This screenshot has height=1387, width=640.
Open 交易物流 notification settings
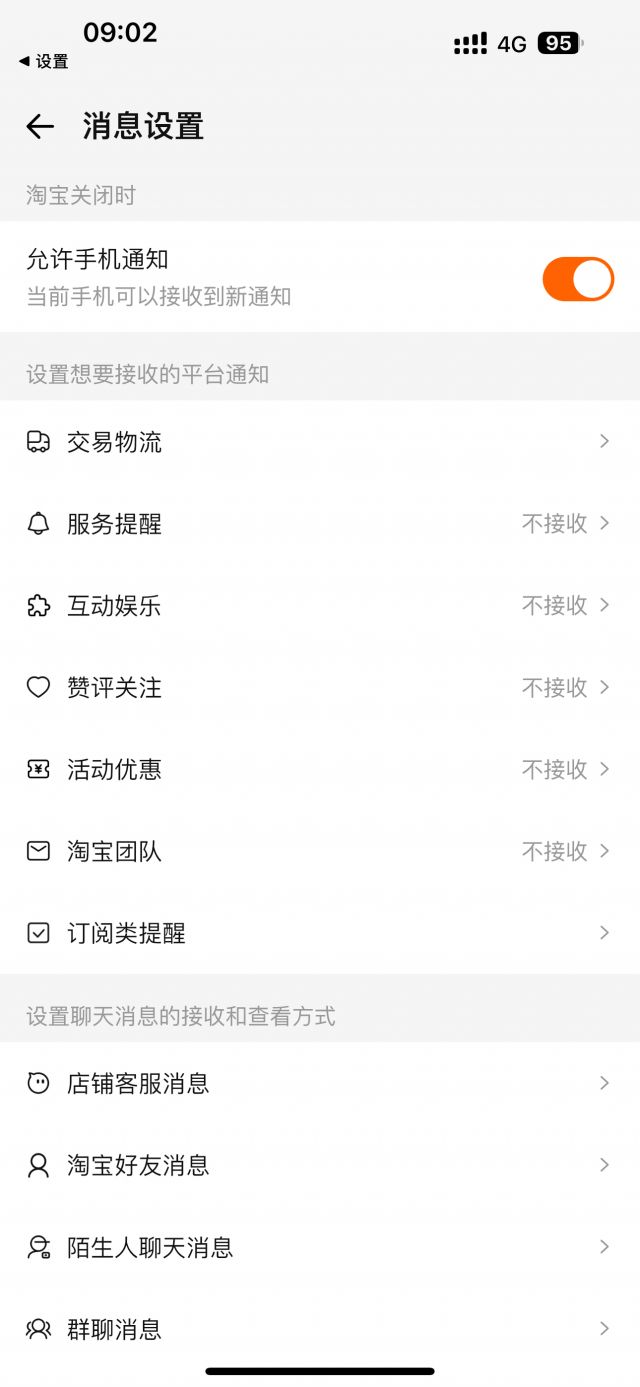point(320,442)
